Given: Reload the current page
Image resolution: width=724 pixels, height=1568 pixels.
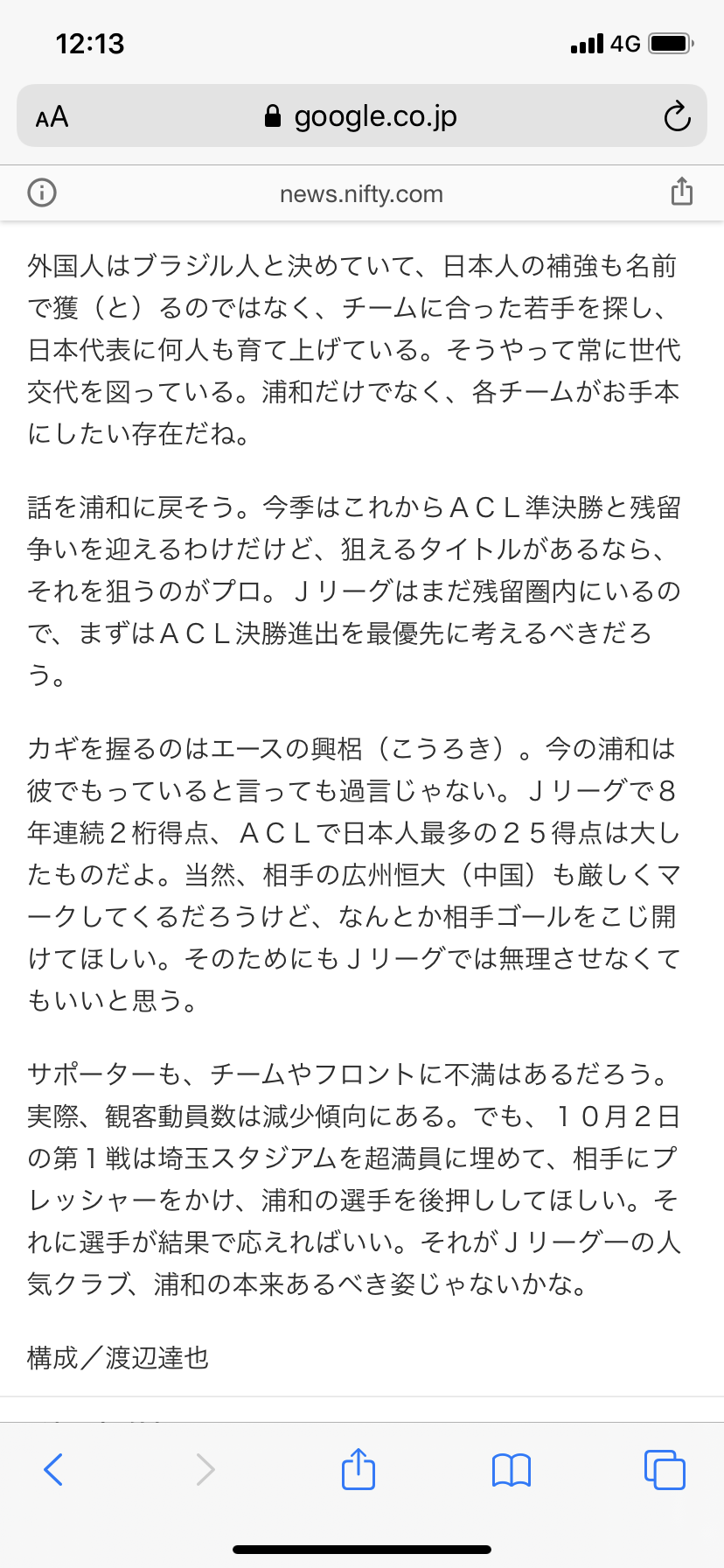Looking at the screenshot, I should pos(677,116).
